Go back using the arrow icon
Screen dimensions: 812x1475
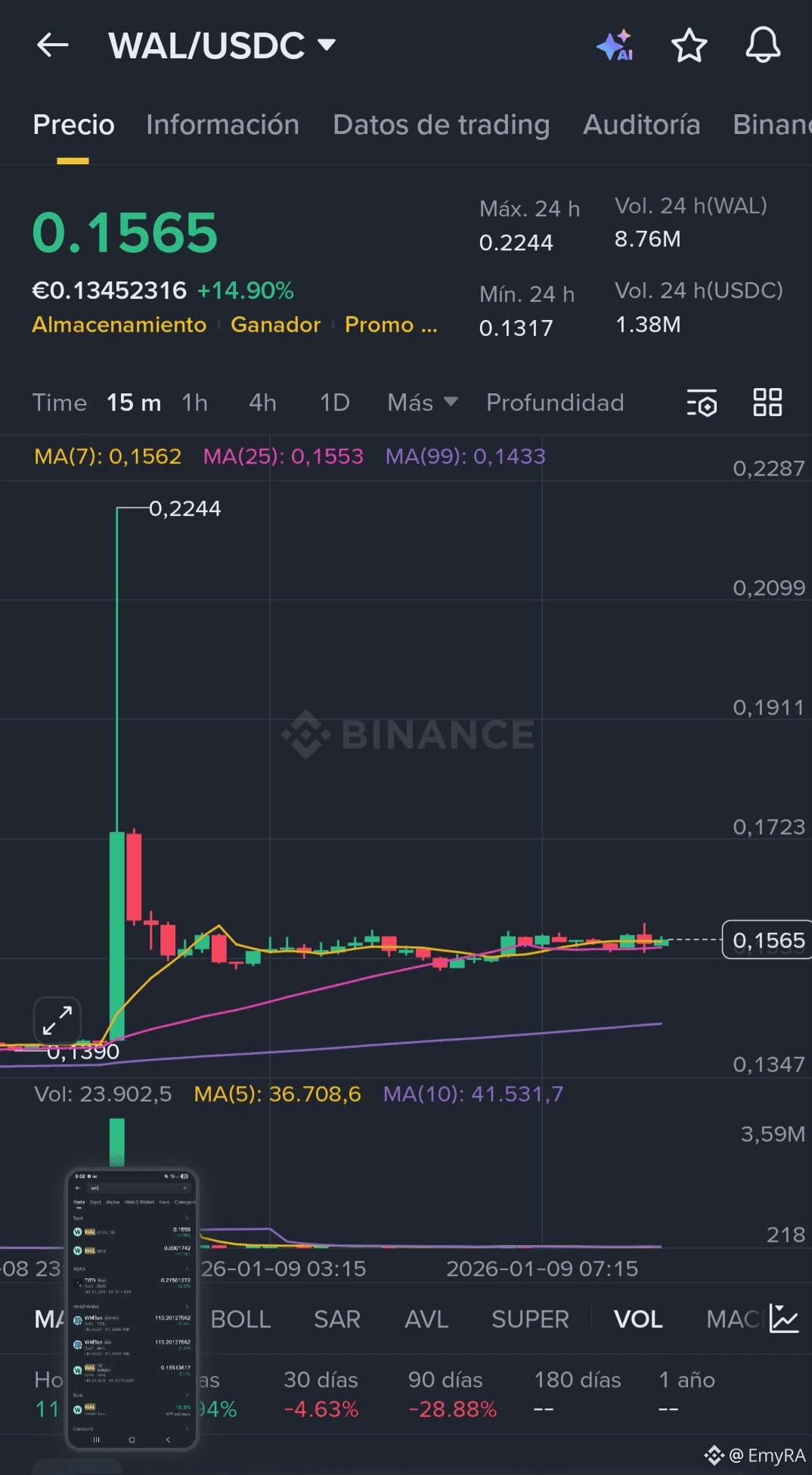click(x=53, y=45)
